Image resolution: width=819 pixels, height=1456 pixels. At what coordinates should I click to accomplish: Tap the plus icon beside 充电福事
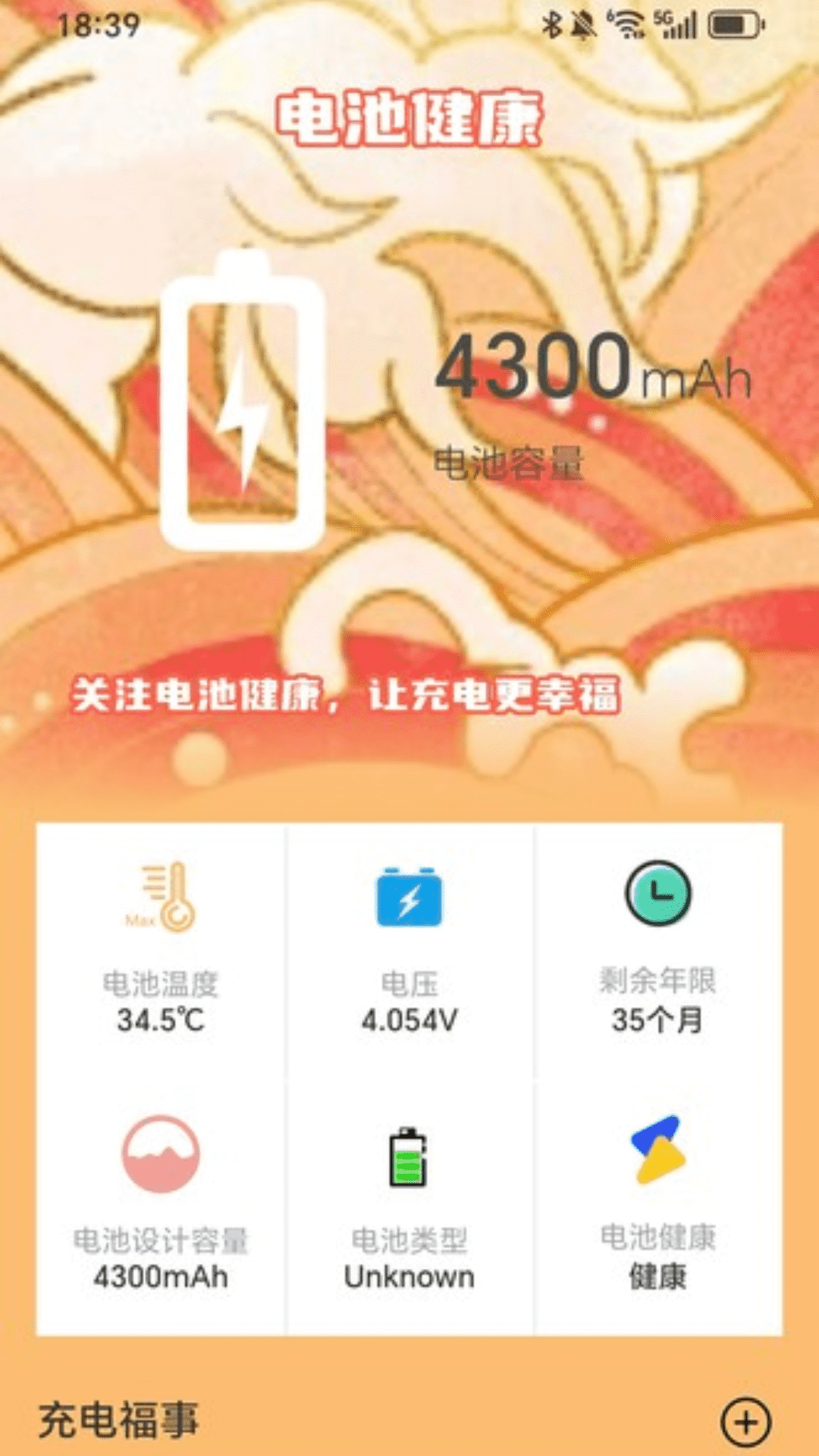745,1422
